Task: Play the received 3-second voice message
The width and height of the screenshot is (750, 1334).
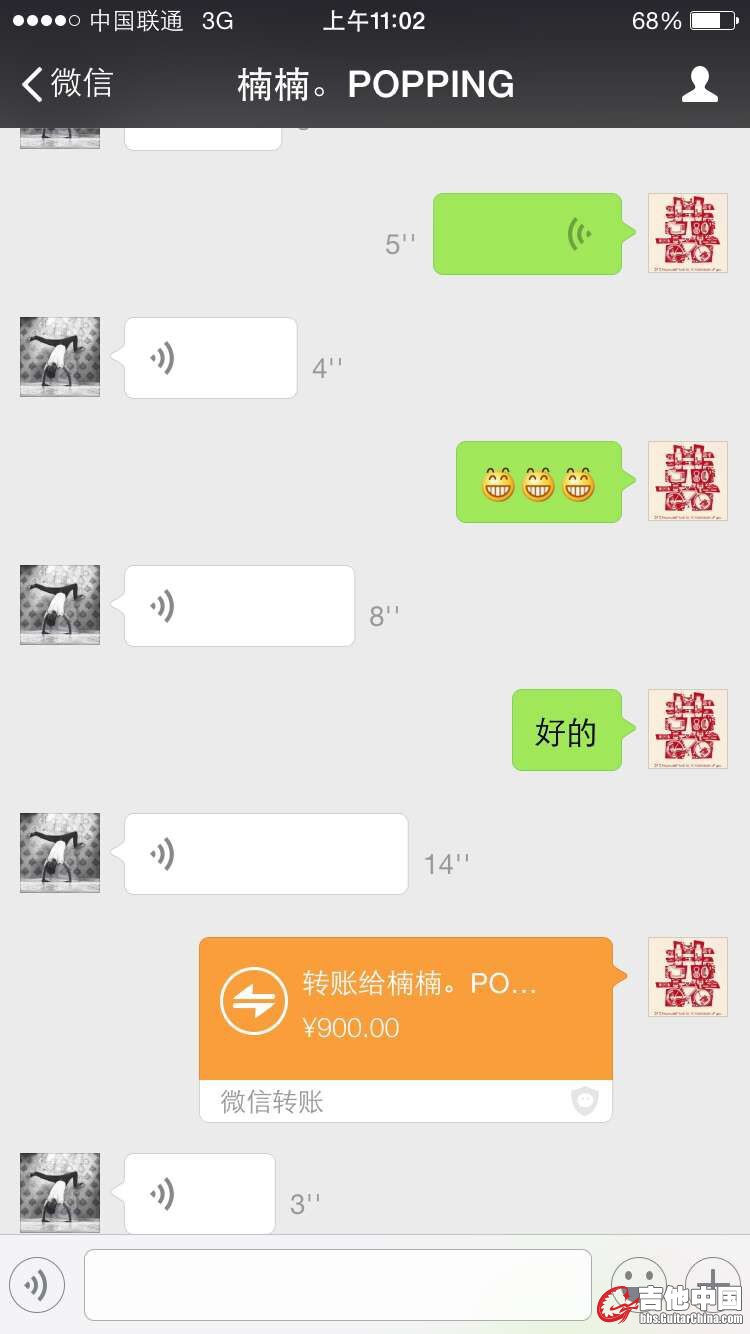Action: (199, 1194)
